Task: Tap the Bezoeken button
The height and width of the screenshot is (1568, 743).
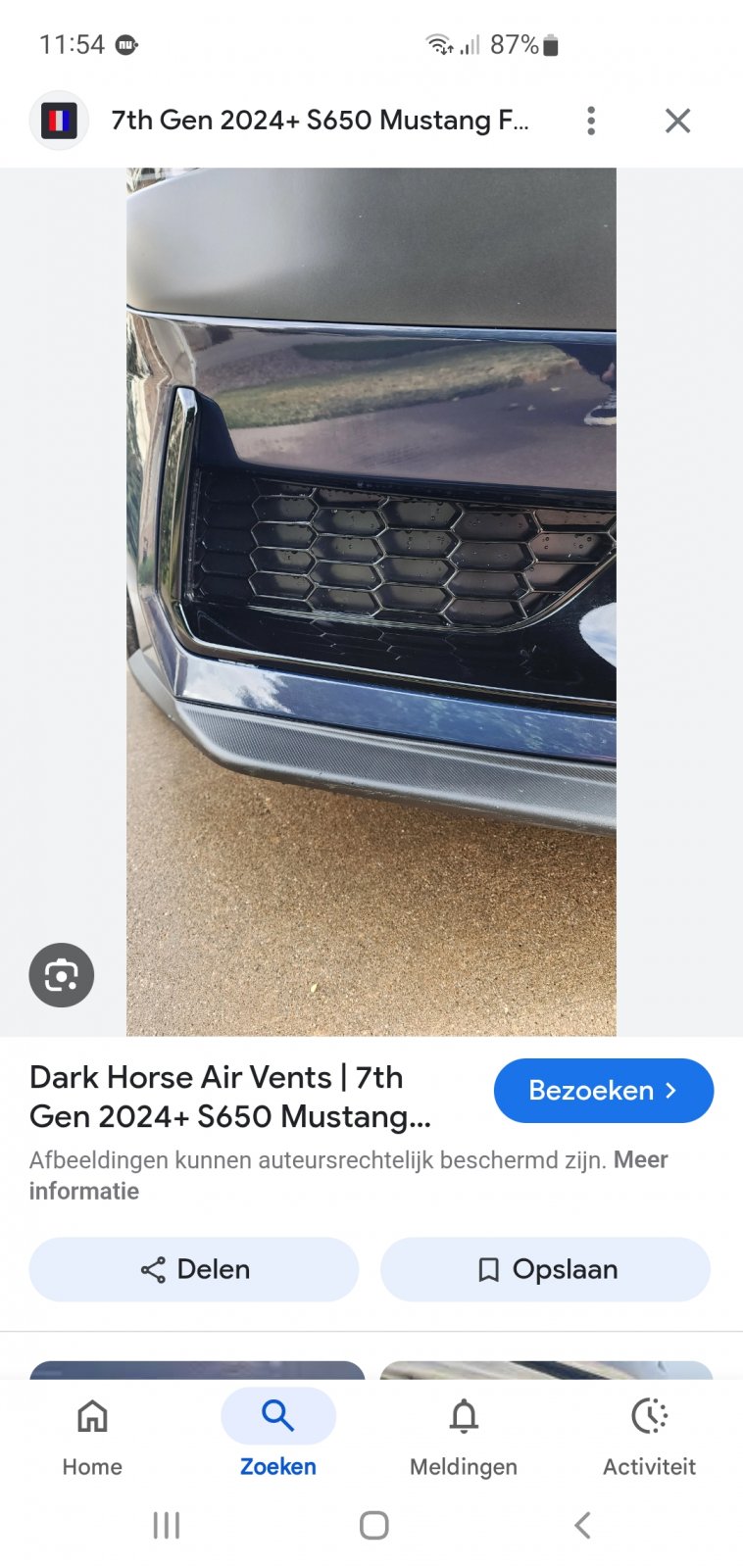Action: (x=603, y=1091)
